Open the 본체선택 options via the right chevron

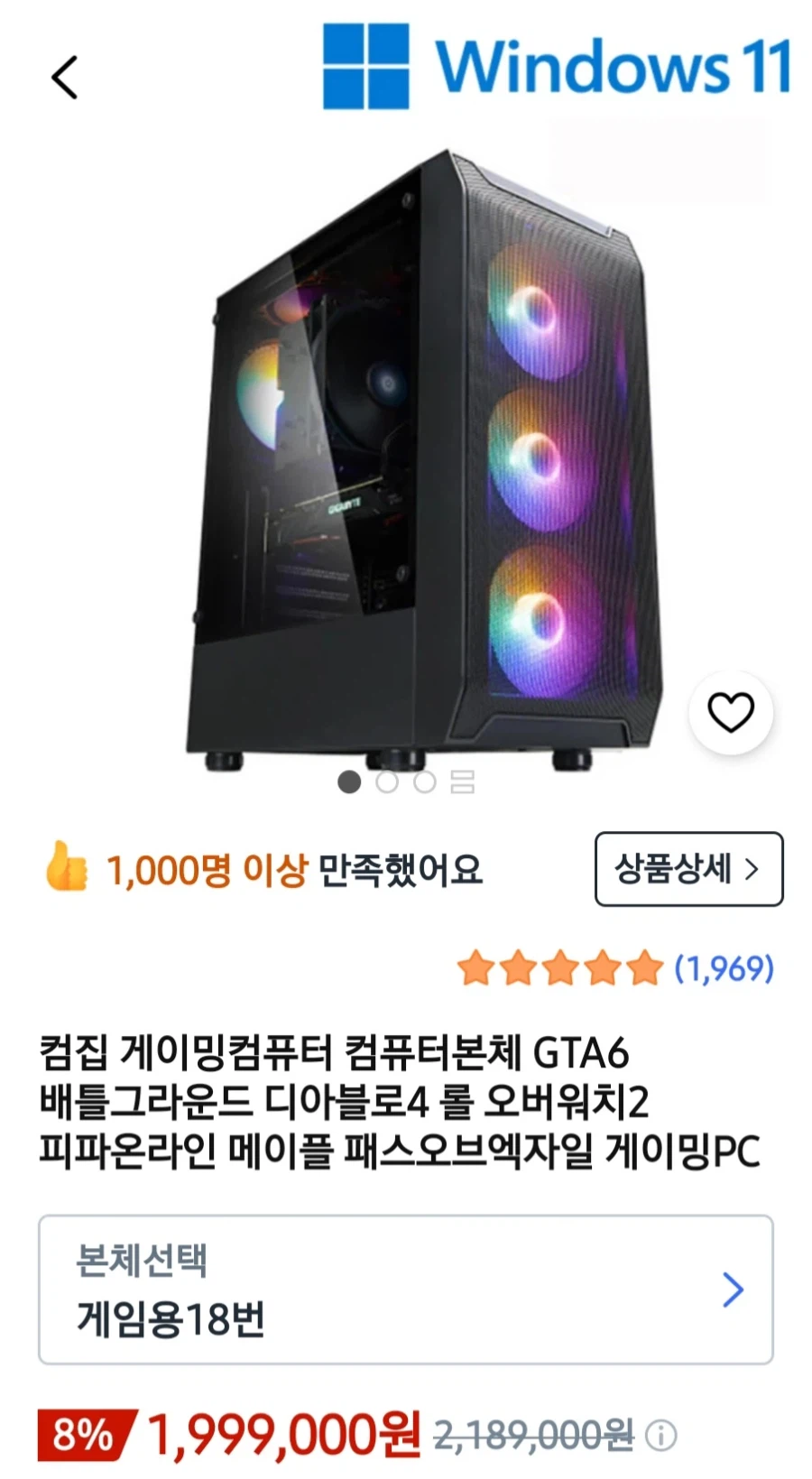pyautogui.click(x=733, y=1290)
